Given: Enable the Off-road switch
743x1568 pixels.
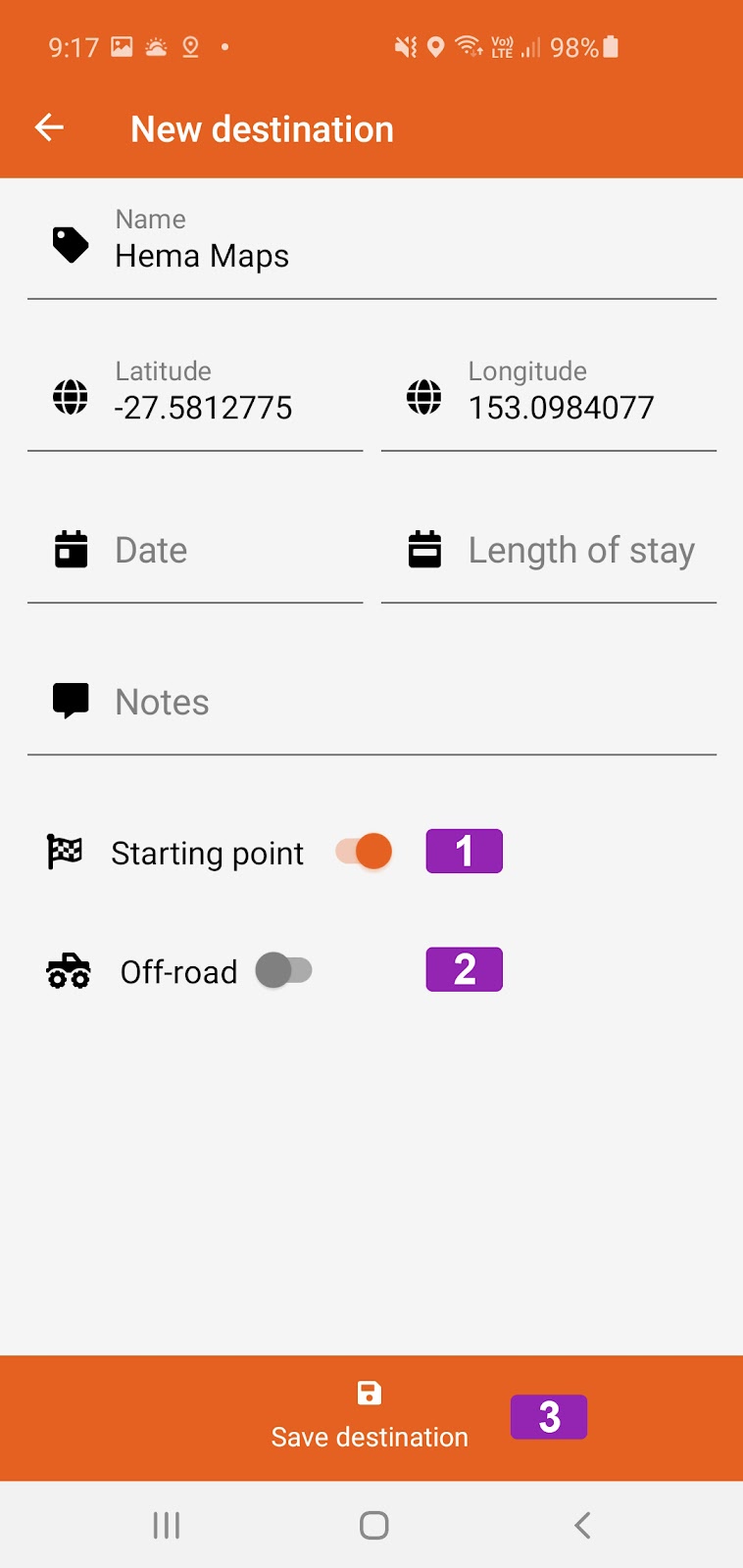Looking at the screenshot, I should (283, 970).
